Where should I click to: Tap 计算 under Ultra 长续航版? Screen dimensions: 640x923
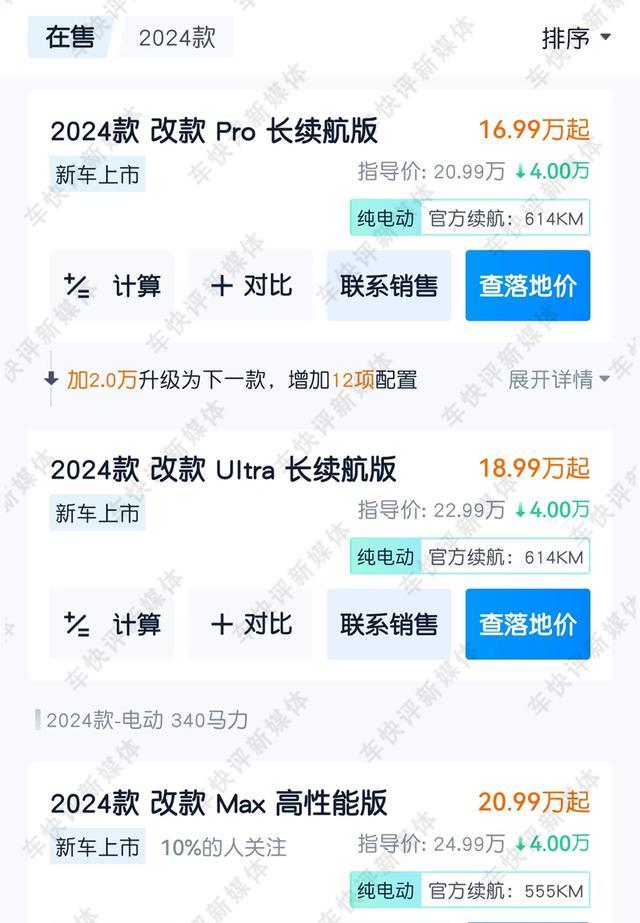(112, 625)
